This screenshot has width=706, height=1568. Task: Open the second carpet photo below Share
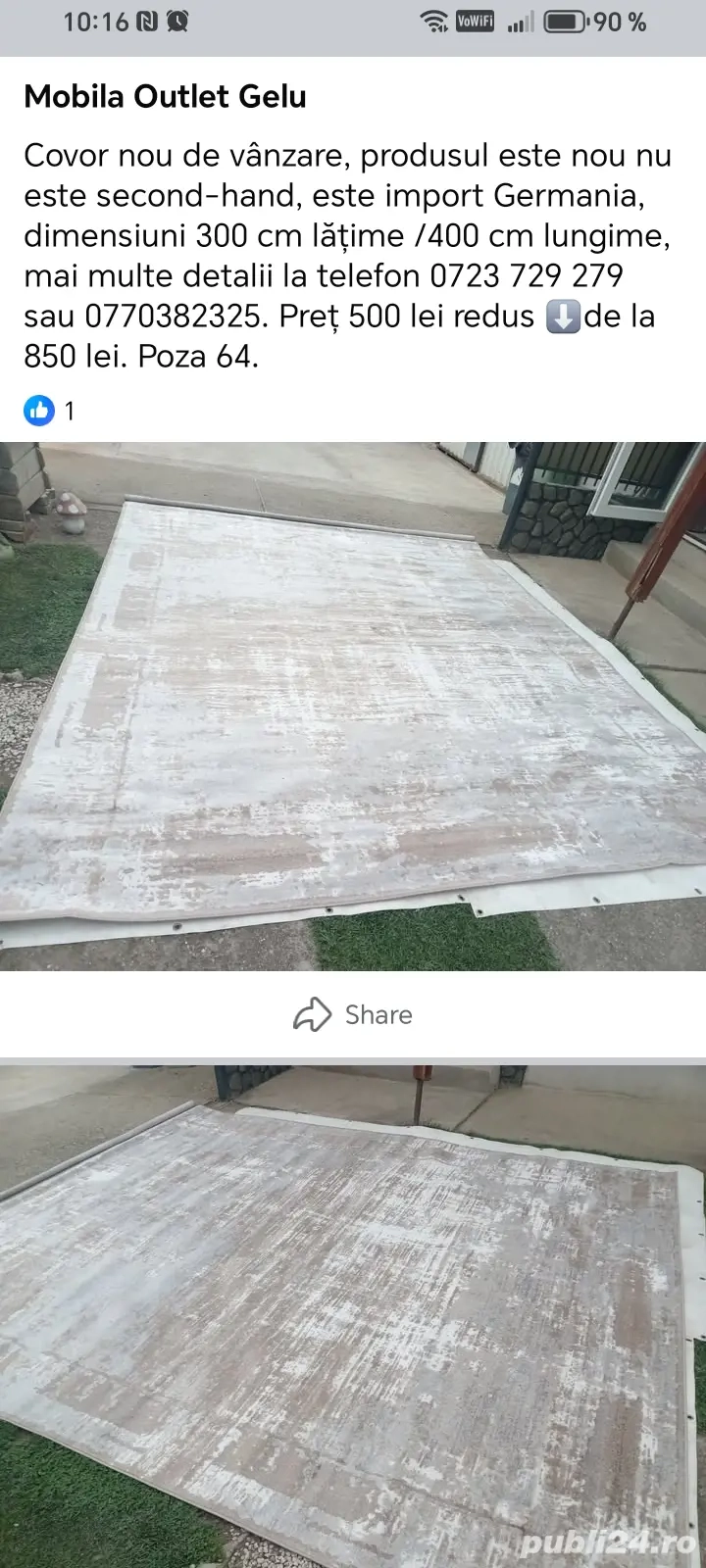[x=353, y=1313]
